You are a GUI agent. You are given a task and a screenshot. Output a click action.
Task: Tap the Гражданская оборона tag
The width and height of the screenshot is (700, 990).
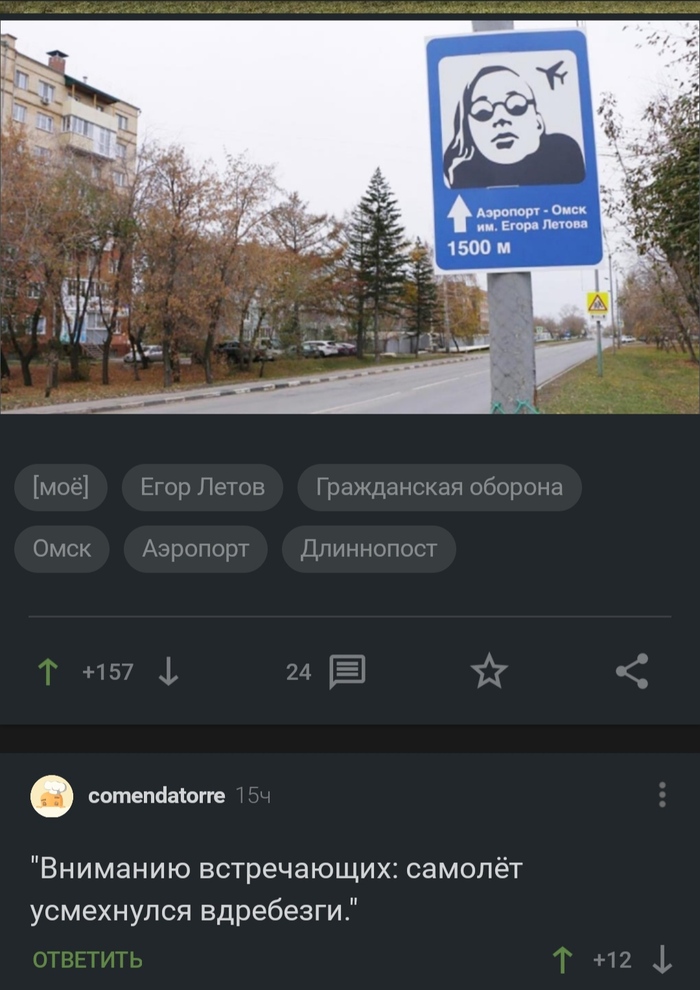(439, 488)
